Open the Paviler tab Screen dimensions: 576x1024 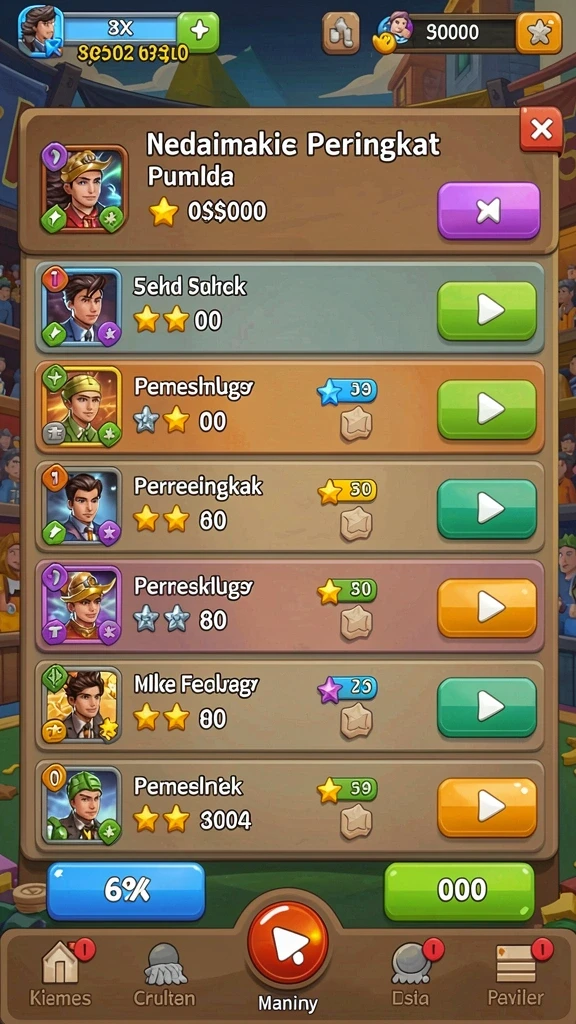coord(516,973)
